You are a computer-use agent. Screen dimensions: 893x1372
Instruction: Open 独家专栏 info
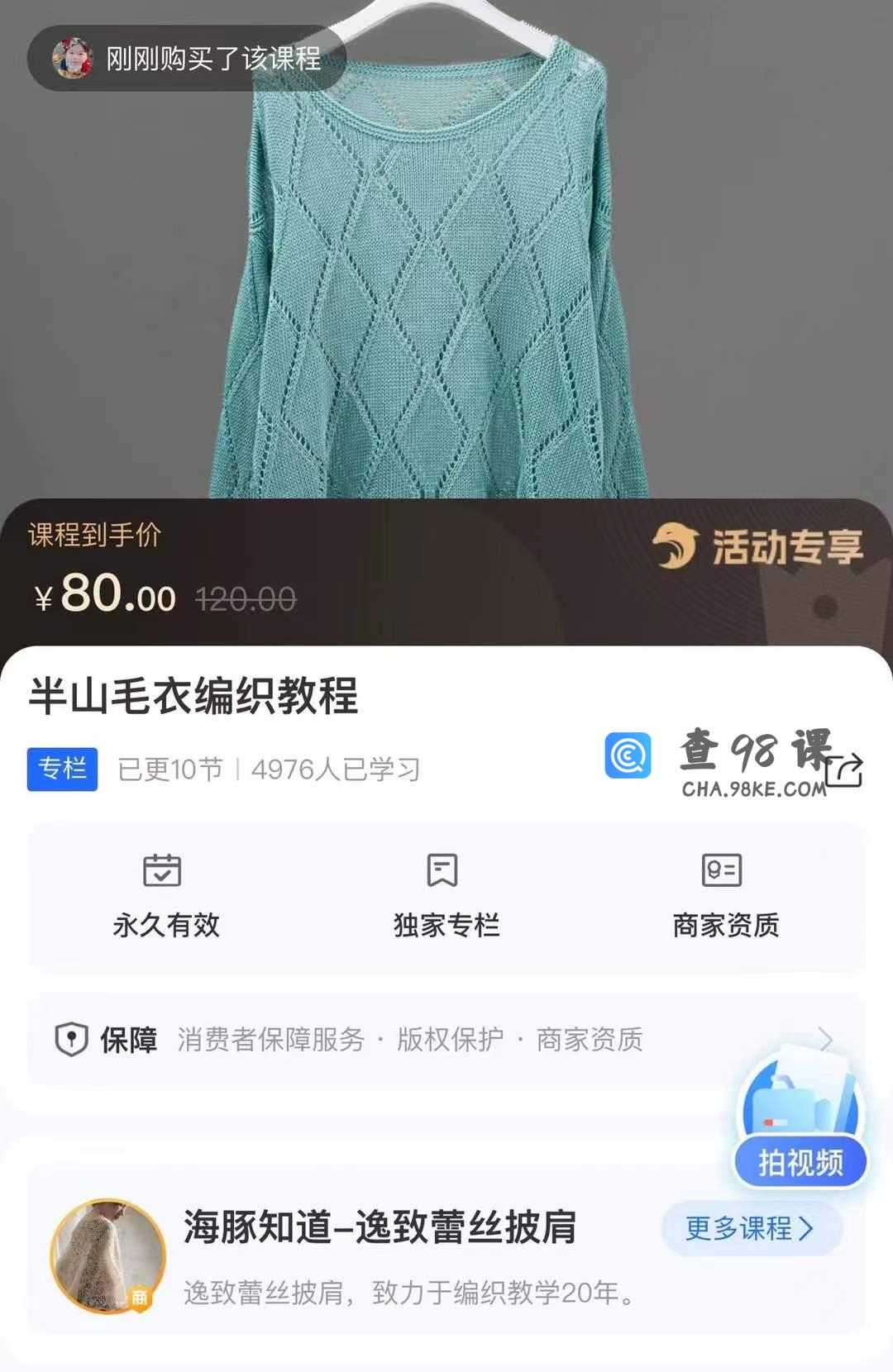[446, 897]
